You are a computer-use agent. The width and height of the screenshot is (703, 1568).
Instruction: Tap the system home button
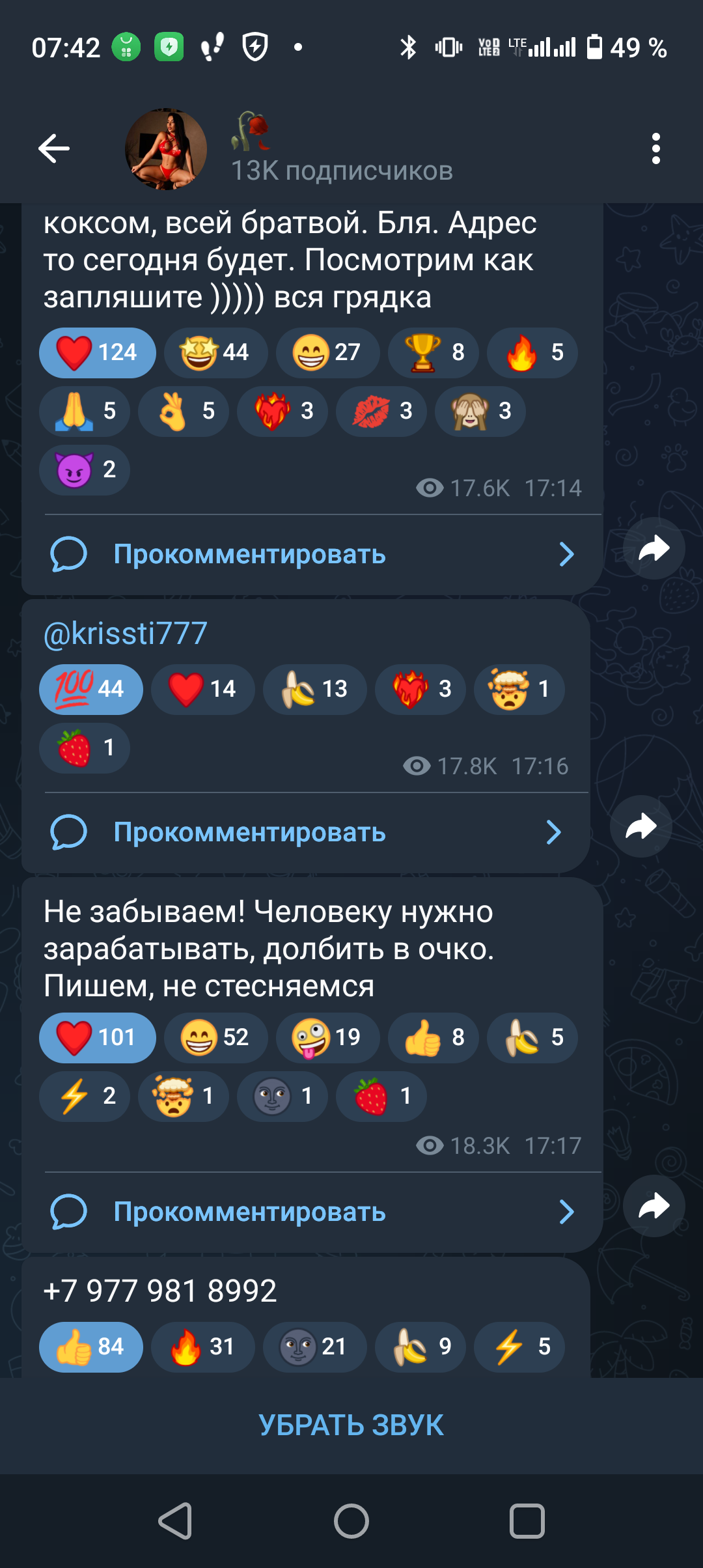point(351,1522)
